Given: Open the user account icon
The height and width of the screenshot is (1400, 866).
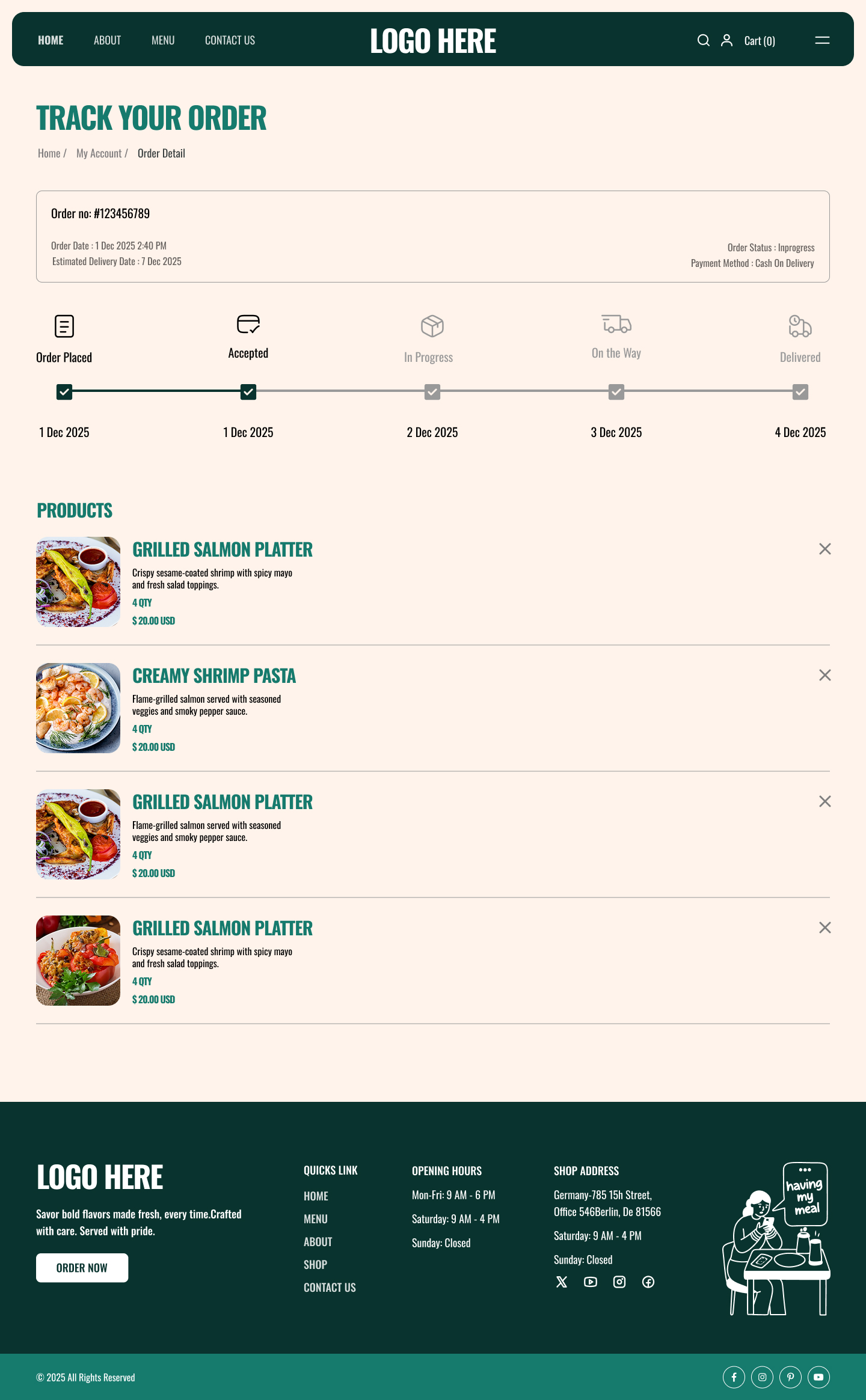Looking at the screenshot, I should click(726, 40).
